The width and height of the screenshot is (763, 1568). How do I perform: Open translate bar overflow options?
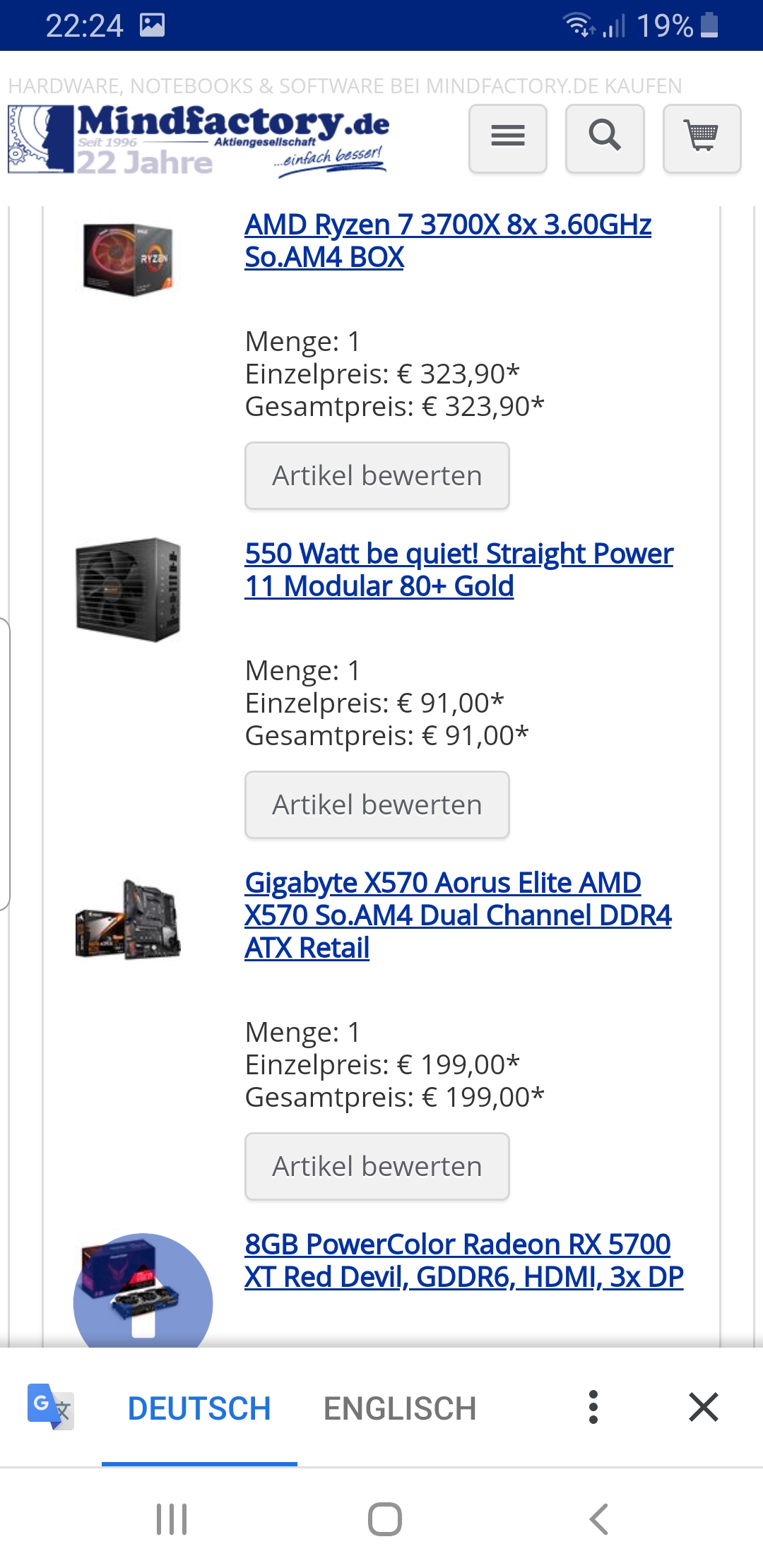pos(593,1407)
